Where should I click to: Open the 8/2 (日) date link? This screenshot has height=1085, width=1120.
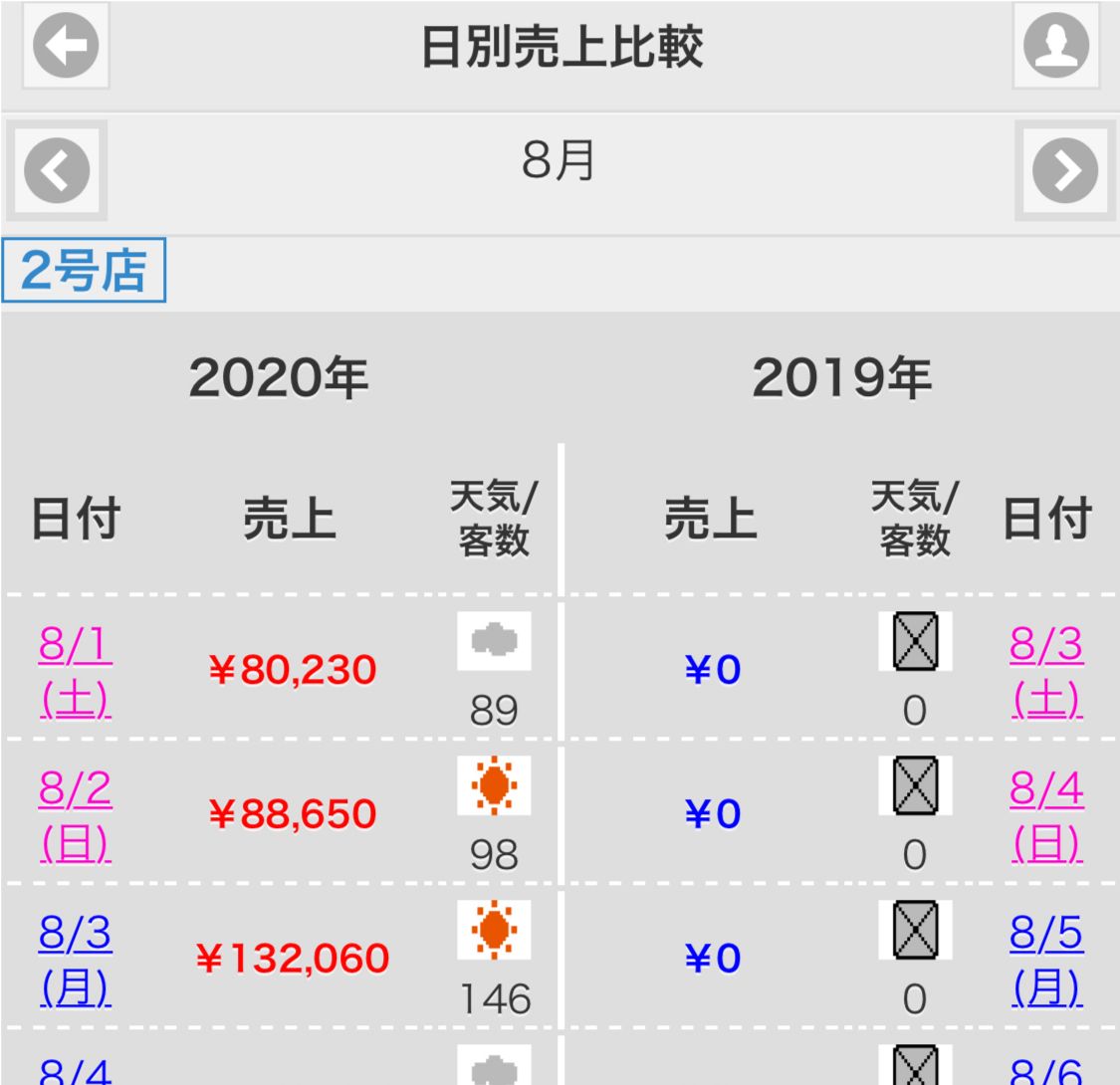76,815
